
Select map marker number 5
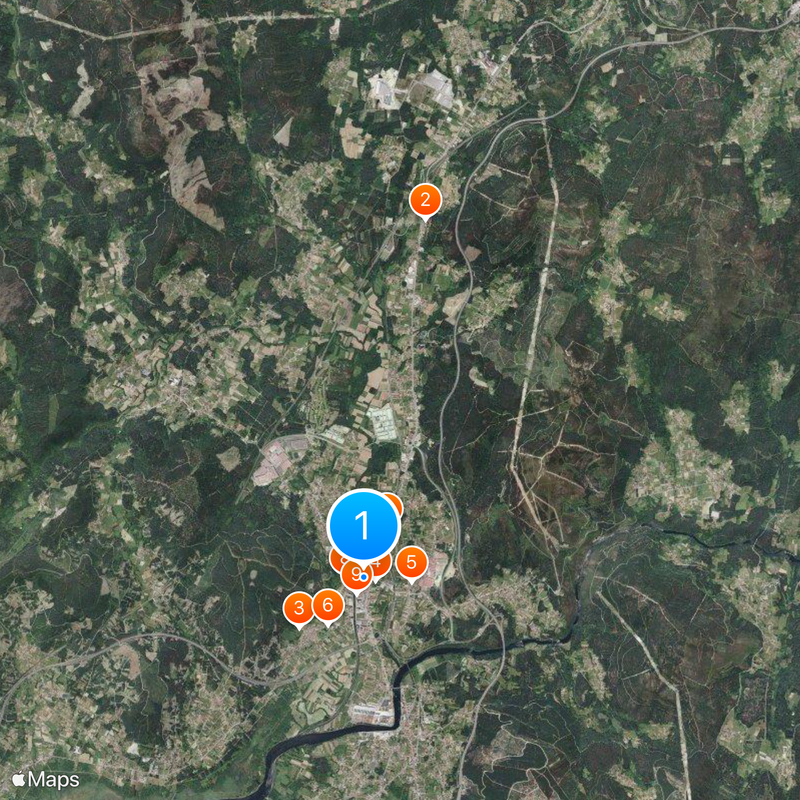click(411, 561)
